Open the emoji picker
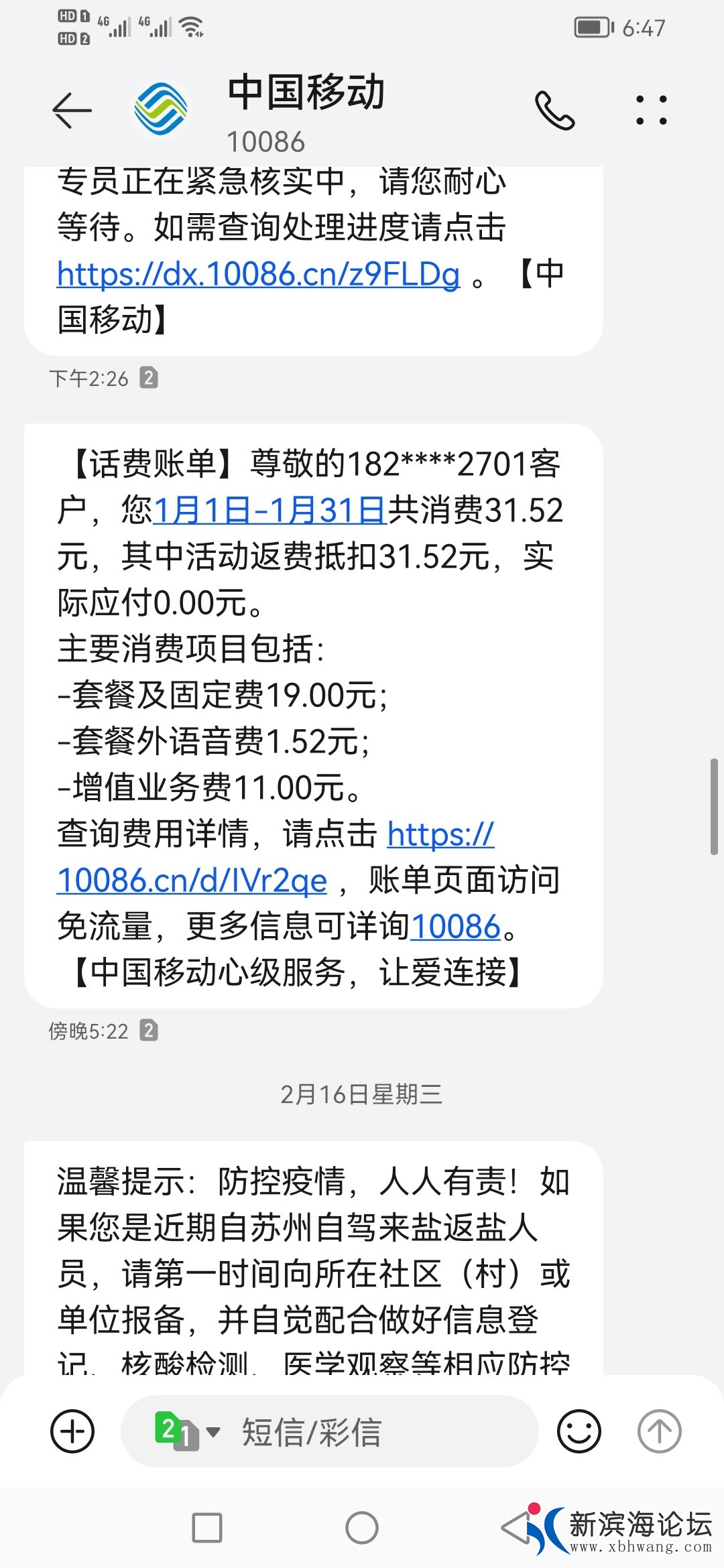This screenshot has height=1568, width=724. 579,1432
